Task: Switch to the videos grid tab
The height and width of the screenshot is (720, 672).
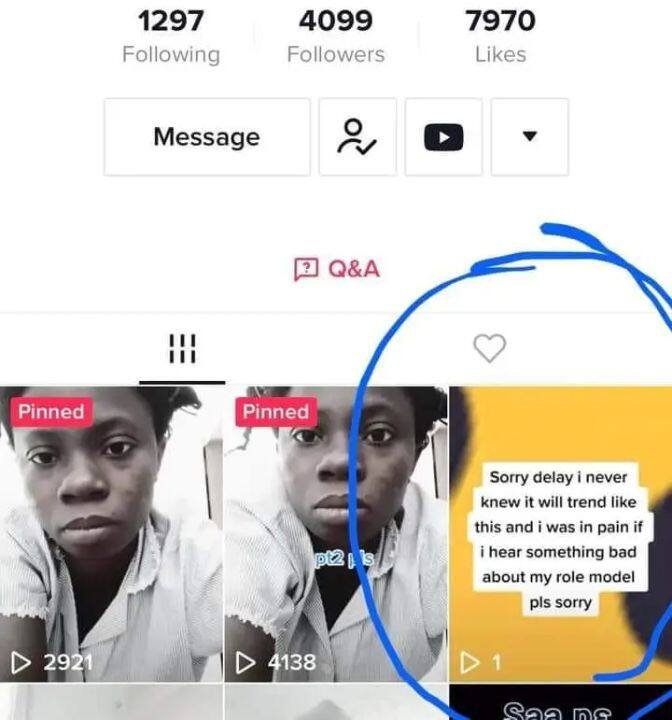Action: coord(182,349)
